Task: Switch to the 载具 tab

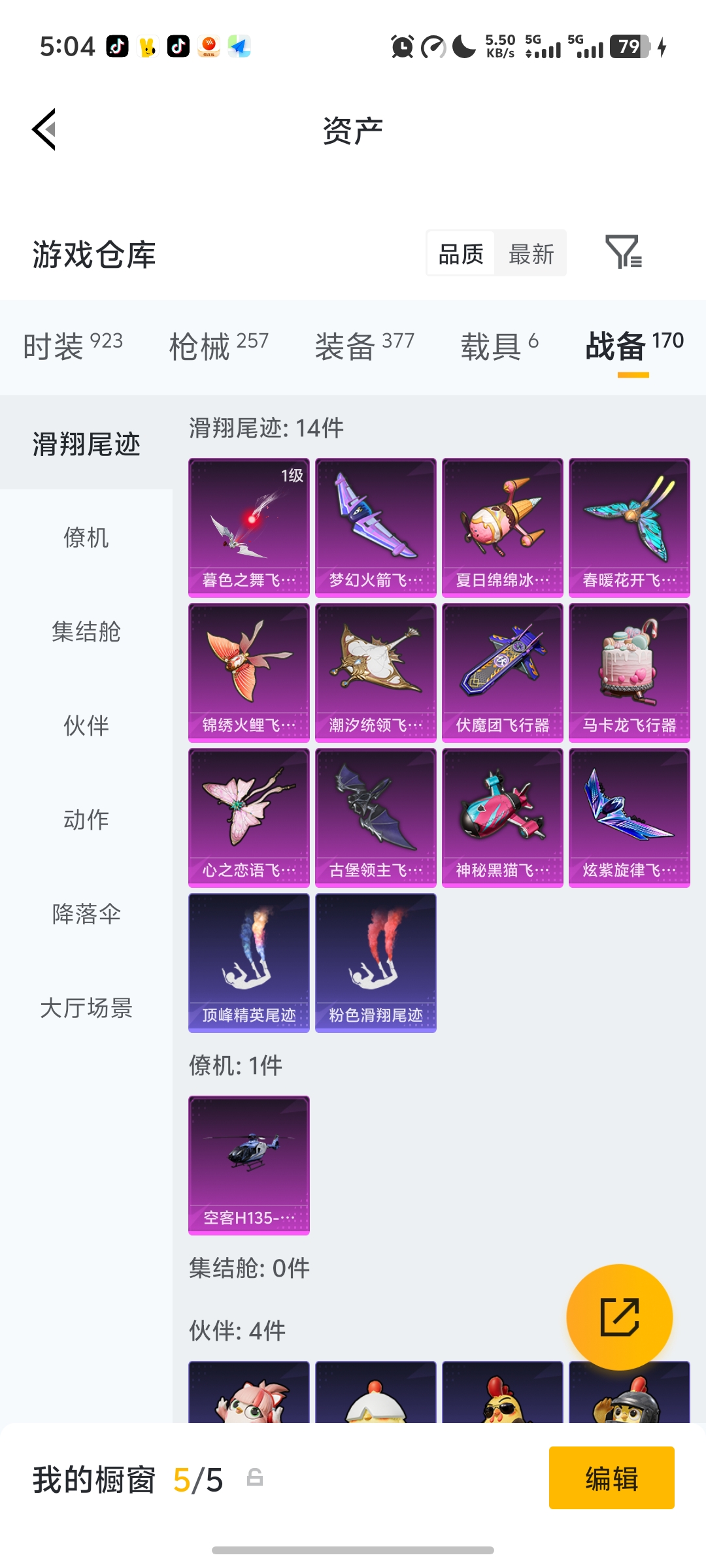Action: (x=499, y=346)
